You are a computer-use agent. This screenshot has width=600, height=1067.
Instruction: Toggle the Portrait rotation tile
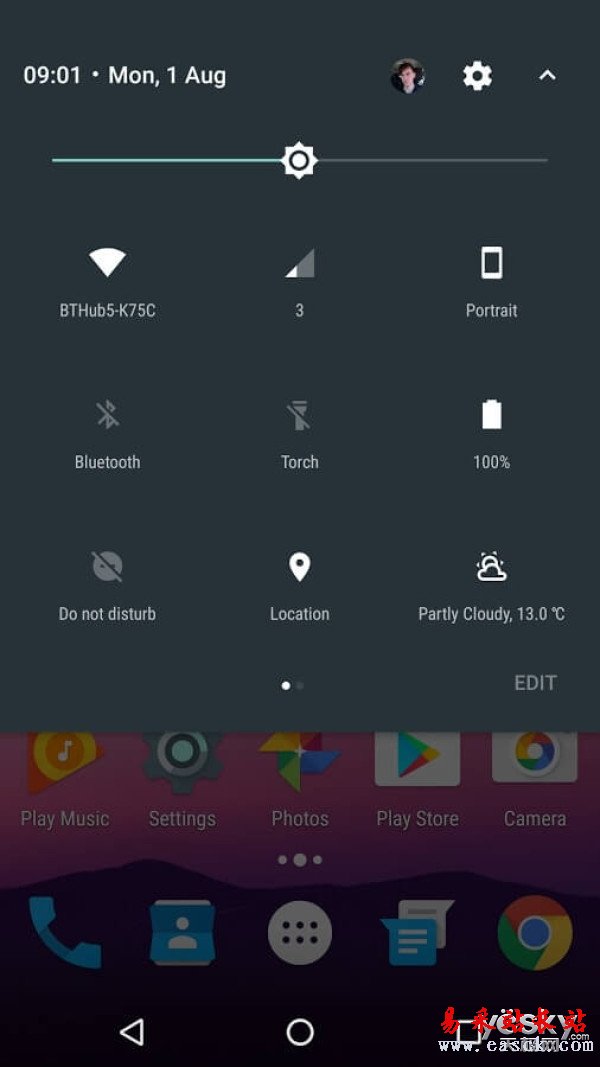[491, 283]
